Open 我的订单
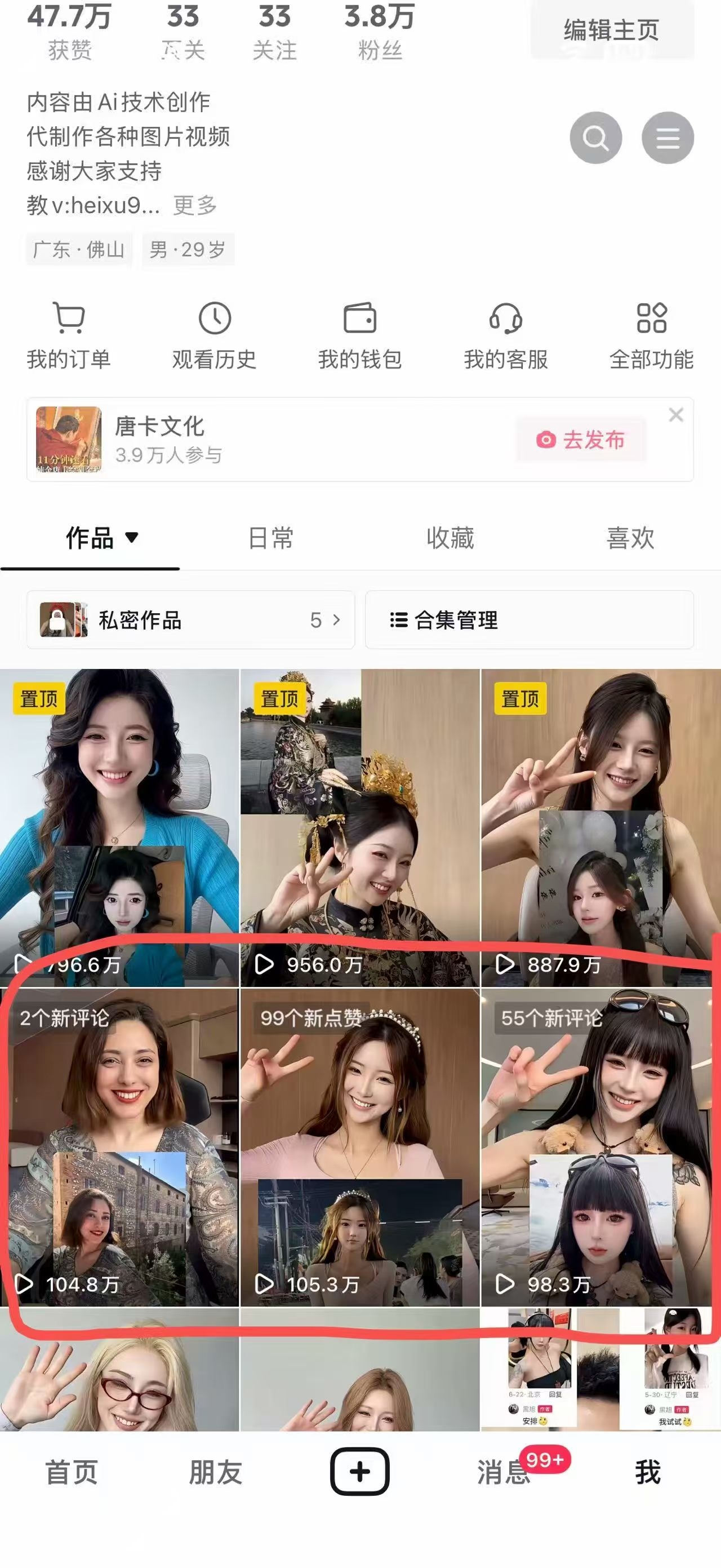 (x=69, y=335)
